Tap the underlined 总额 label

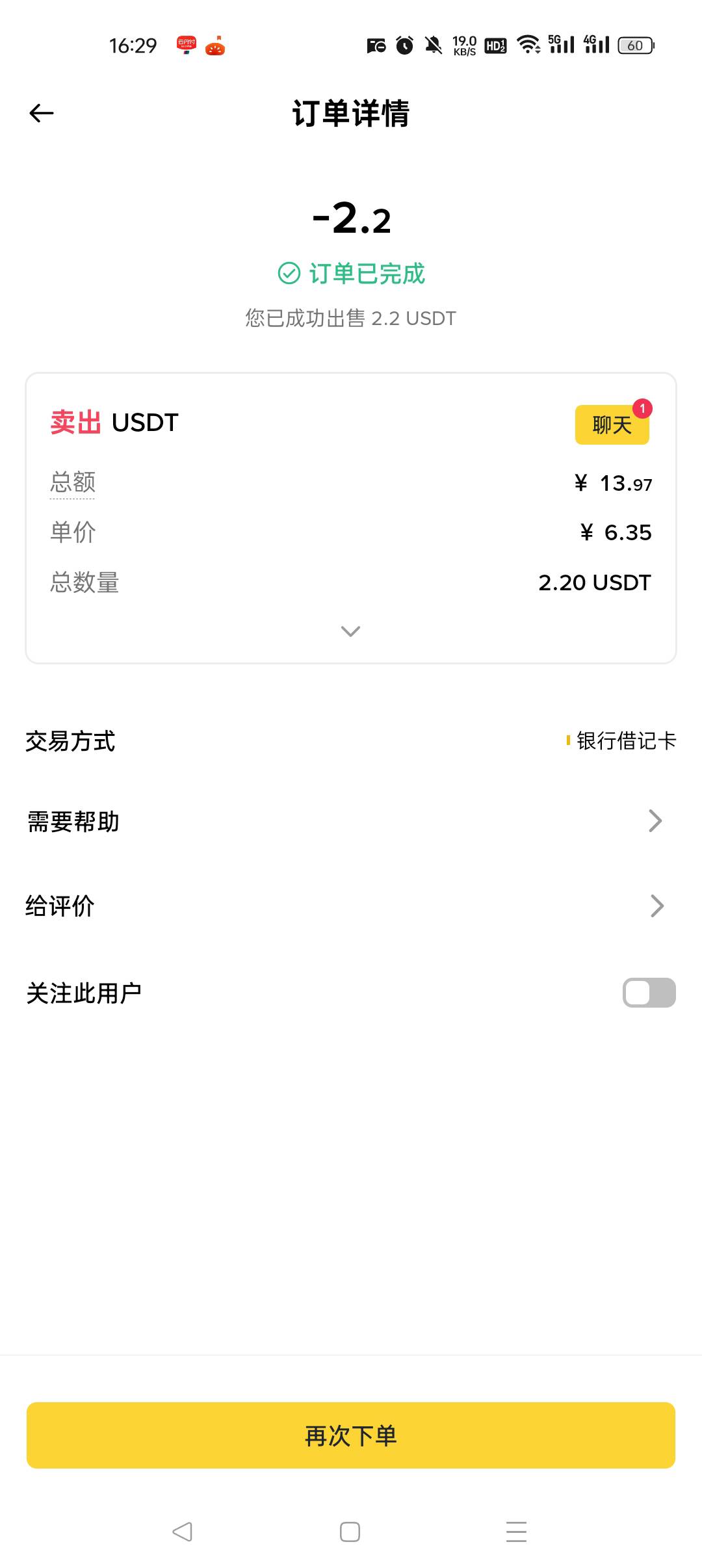click(73, 482)
